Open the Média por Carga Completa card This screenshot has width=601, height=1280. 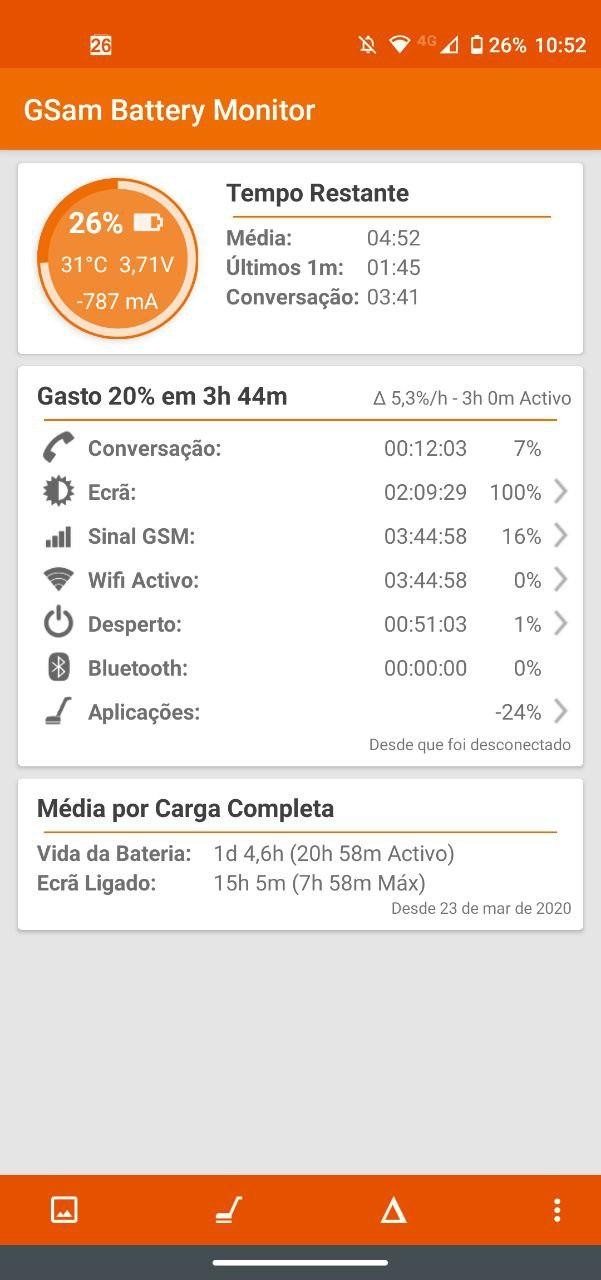point(300,854)
